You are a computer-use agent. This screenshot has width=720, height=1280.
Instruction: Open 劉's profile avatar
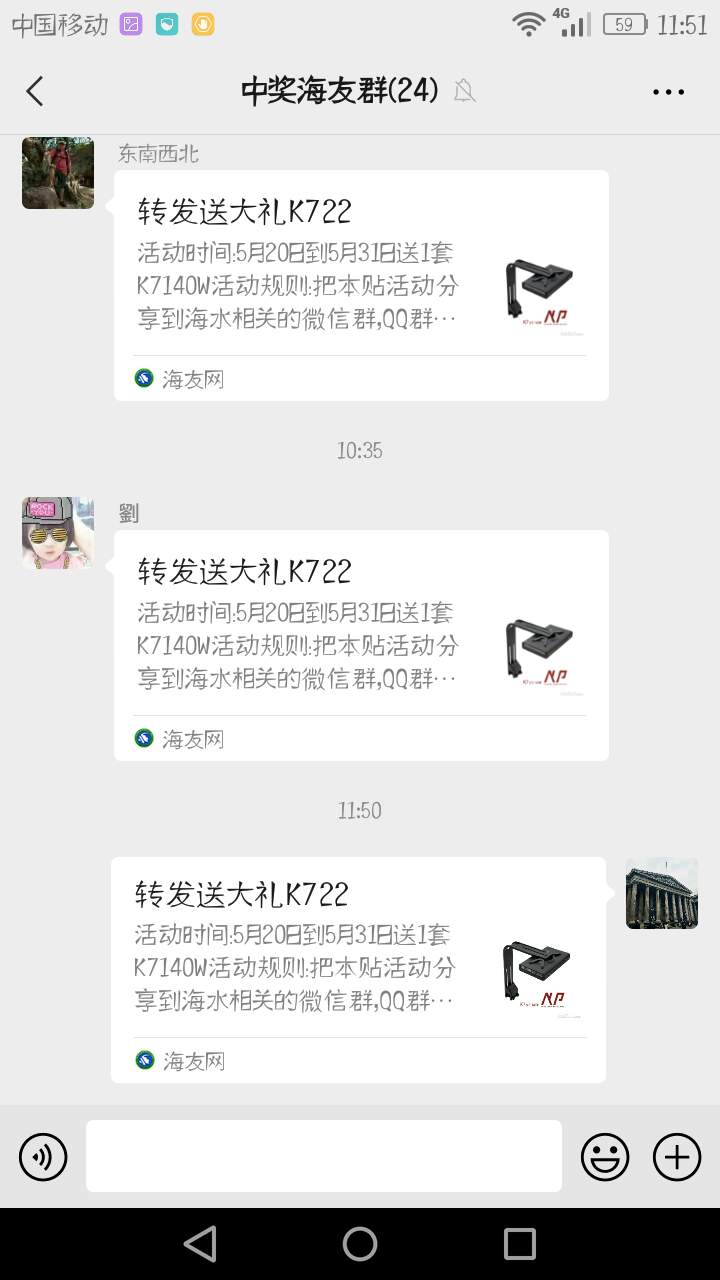(58, 533)
